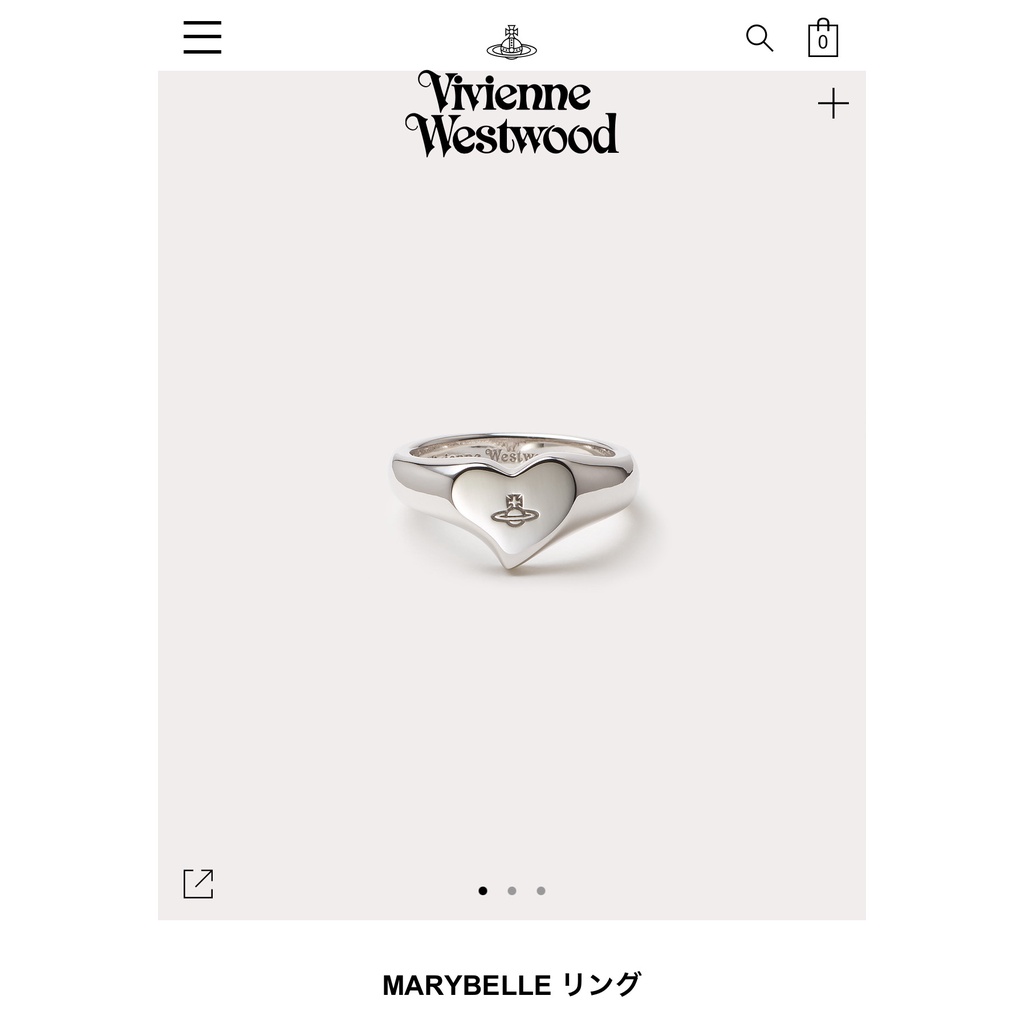1024x1024 pixels.
Task: Open the shopping bag
Action: 823,38
